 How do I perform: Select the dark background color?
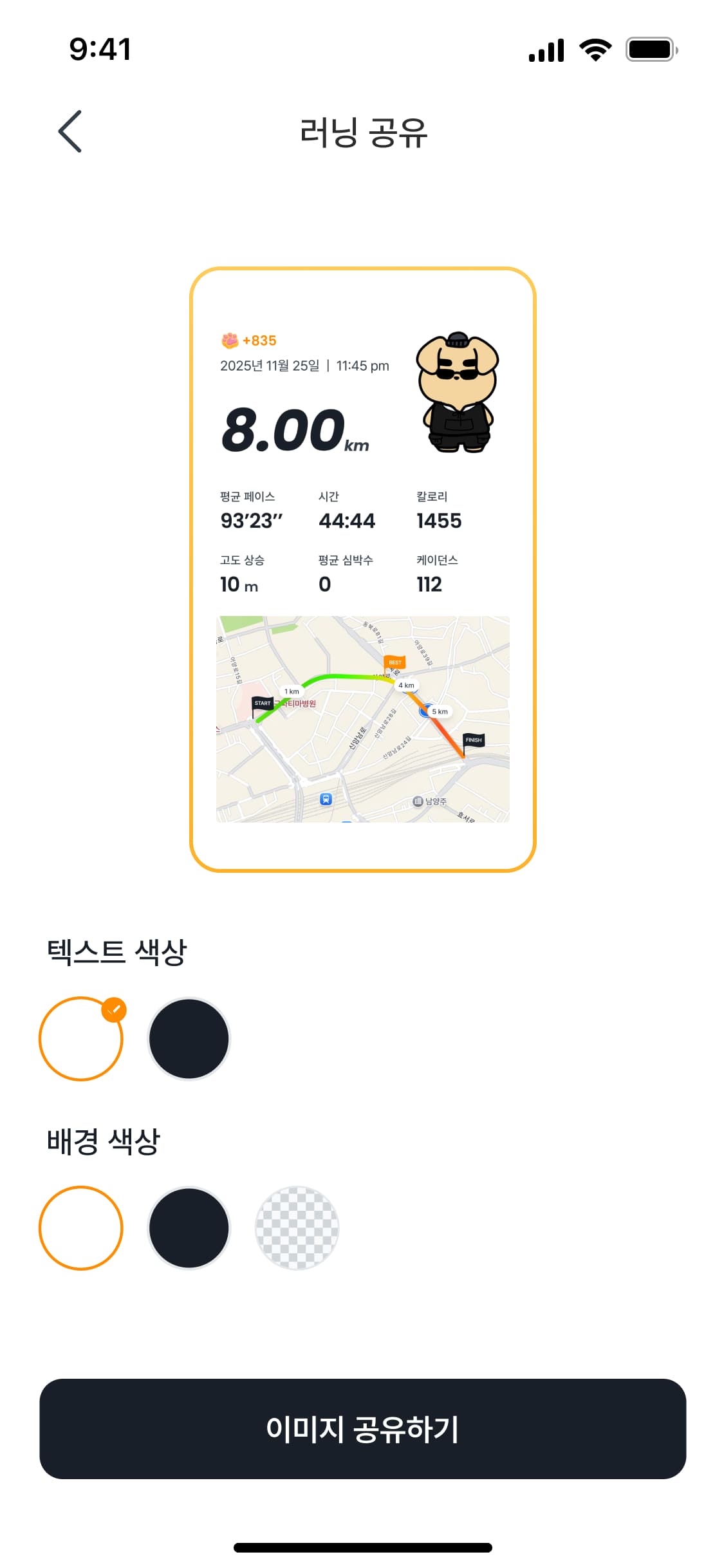[x=189, y=1227]
